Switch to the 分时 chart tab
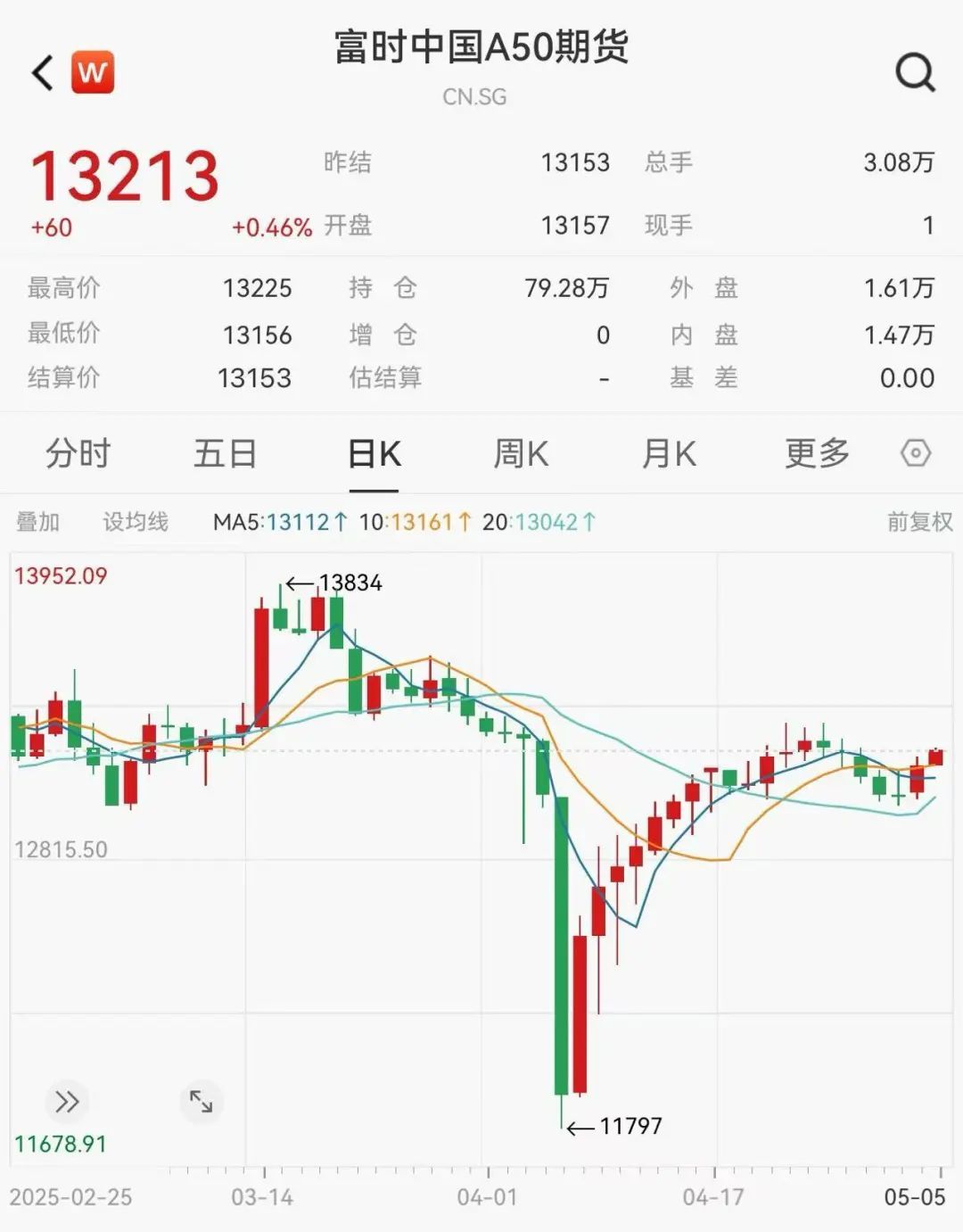 [x=78, y=454]
